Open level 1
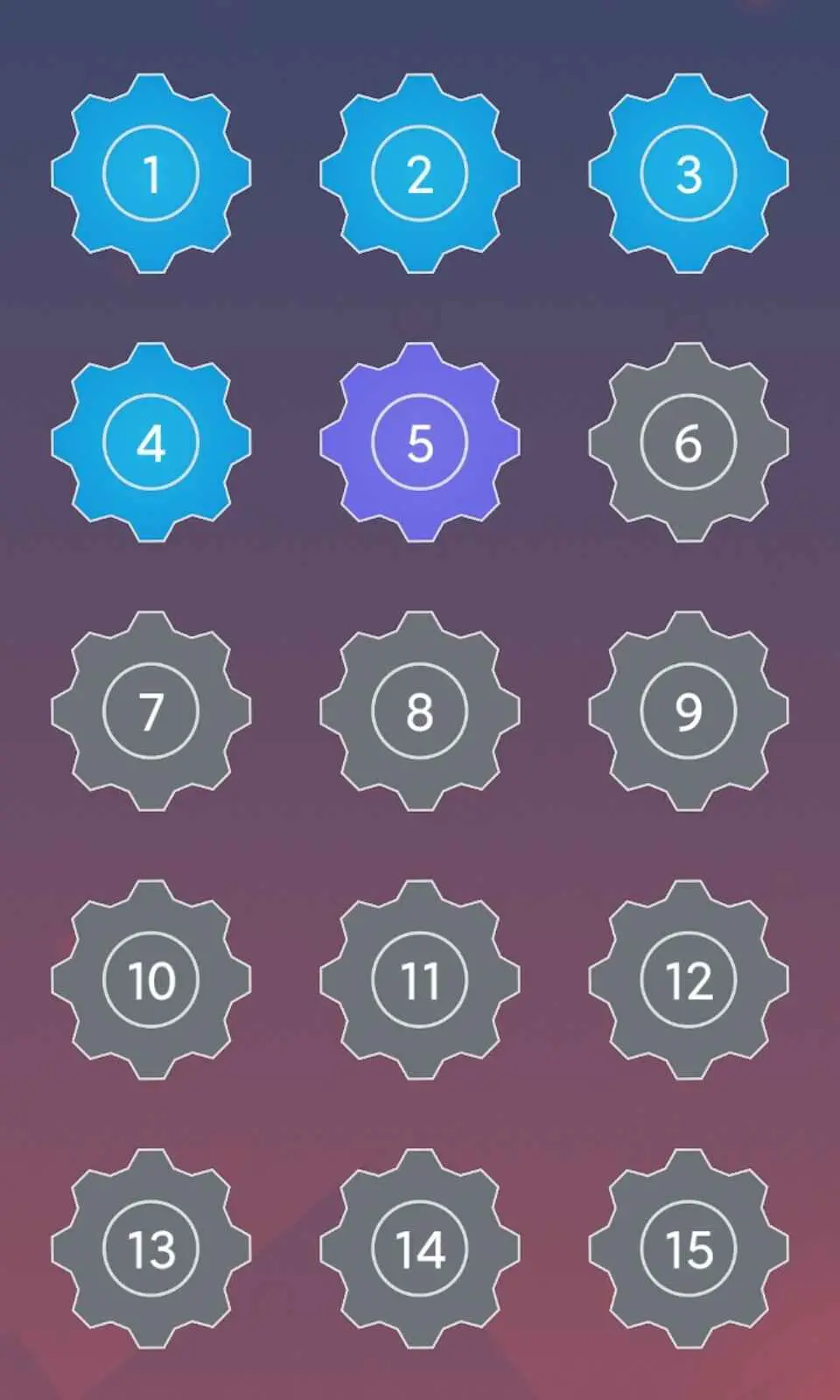840x1400 pixels. pyautogui.click(x=151, y=173)
